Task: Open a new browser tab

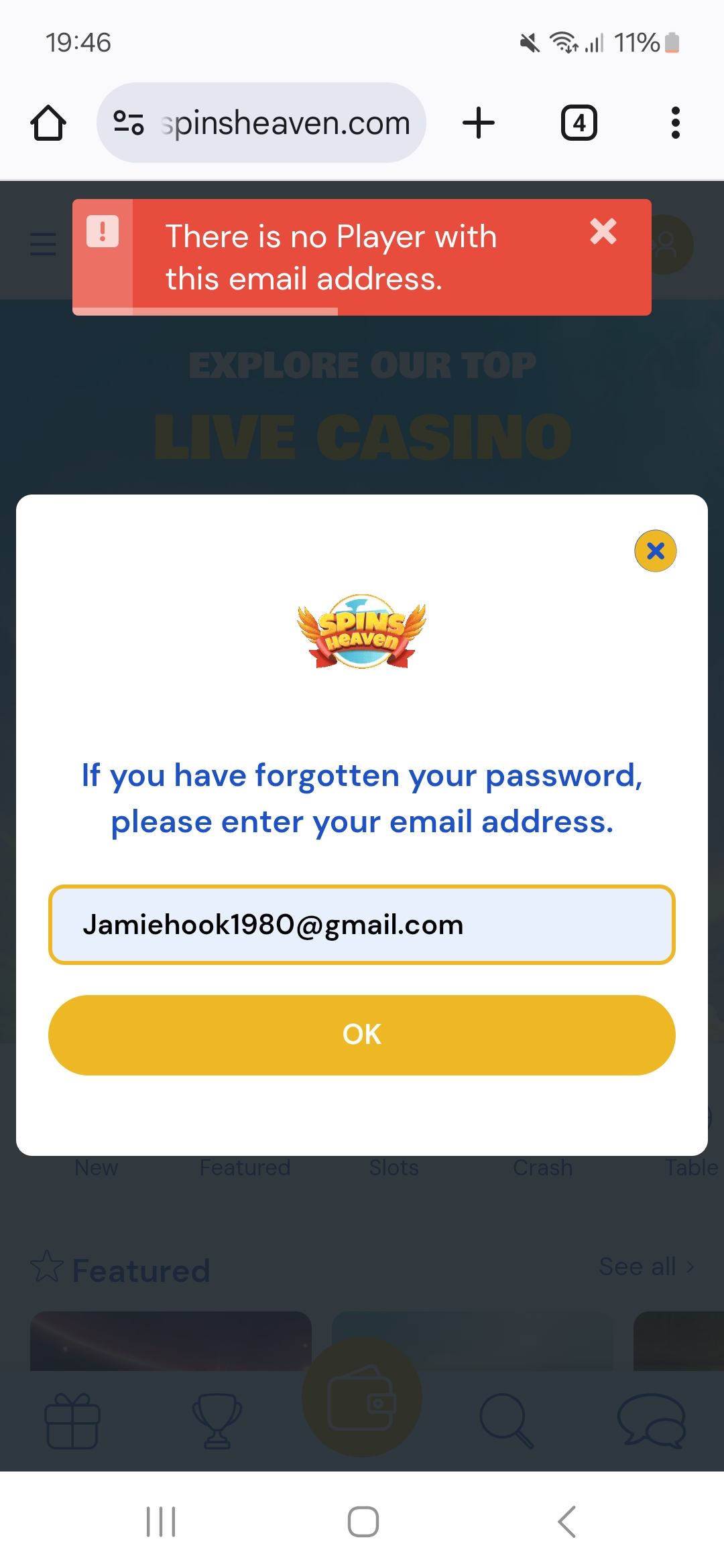Action: [x=479, y=123]
